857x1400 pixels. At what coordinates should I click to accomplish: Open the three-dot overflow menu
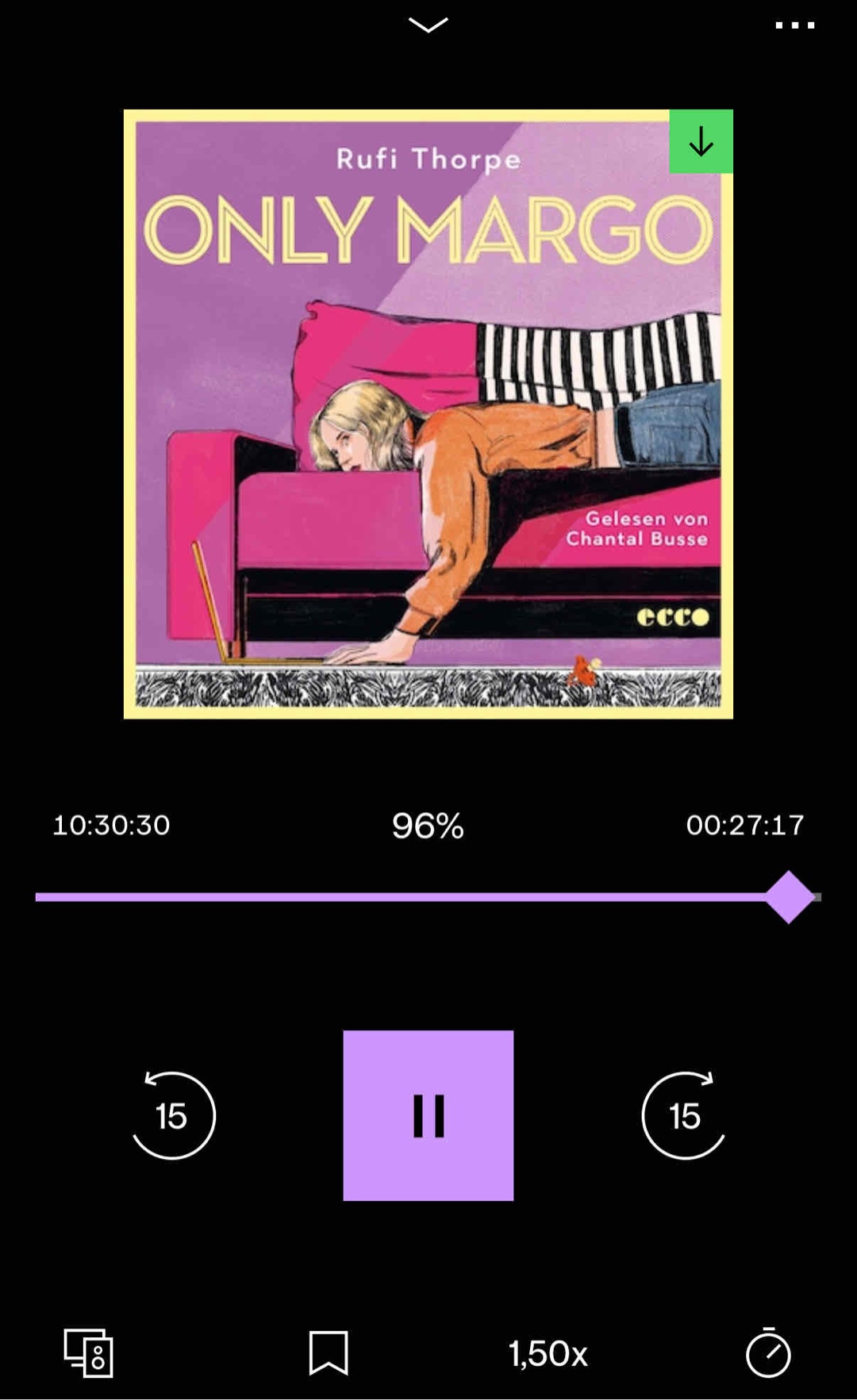coord(794,25)
